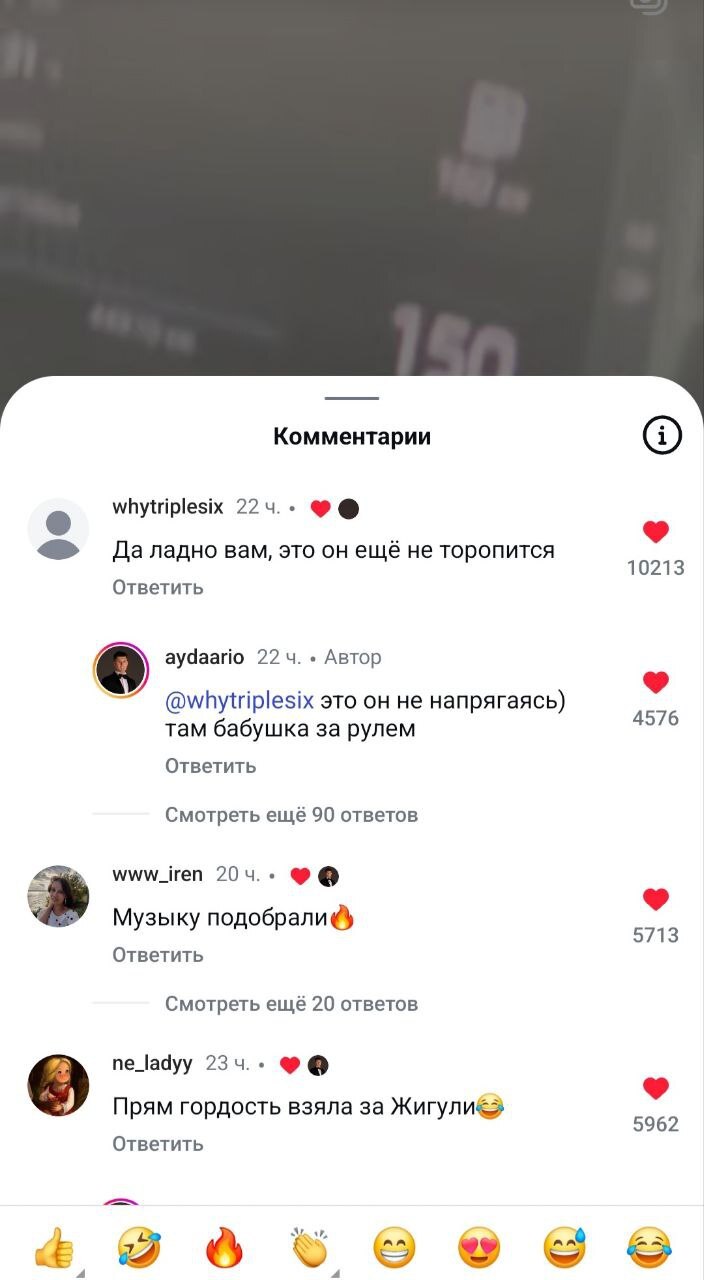The height and width of the screenshot is (1280, 704).
Task: Choose the clapping hands emoji
Action: pos(309,1248)
